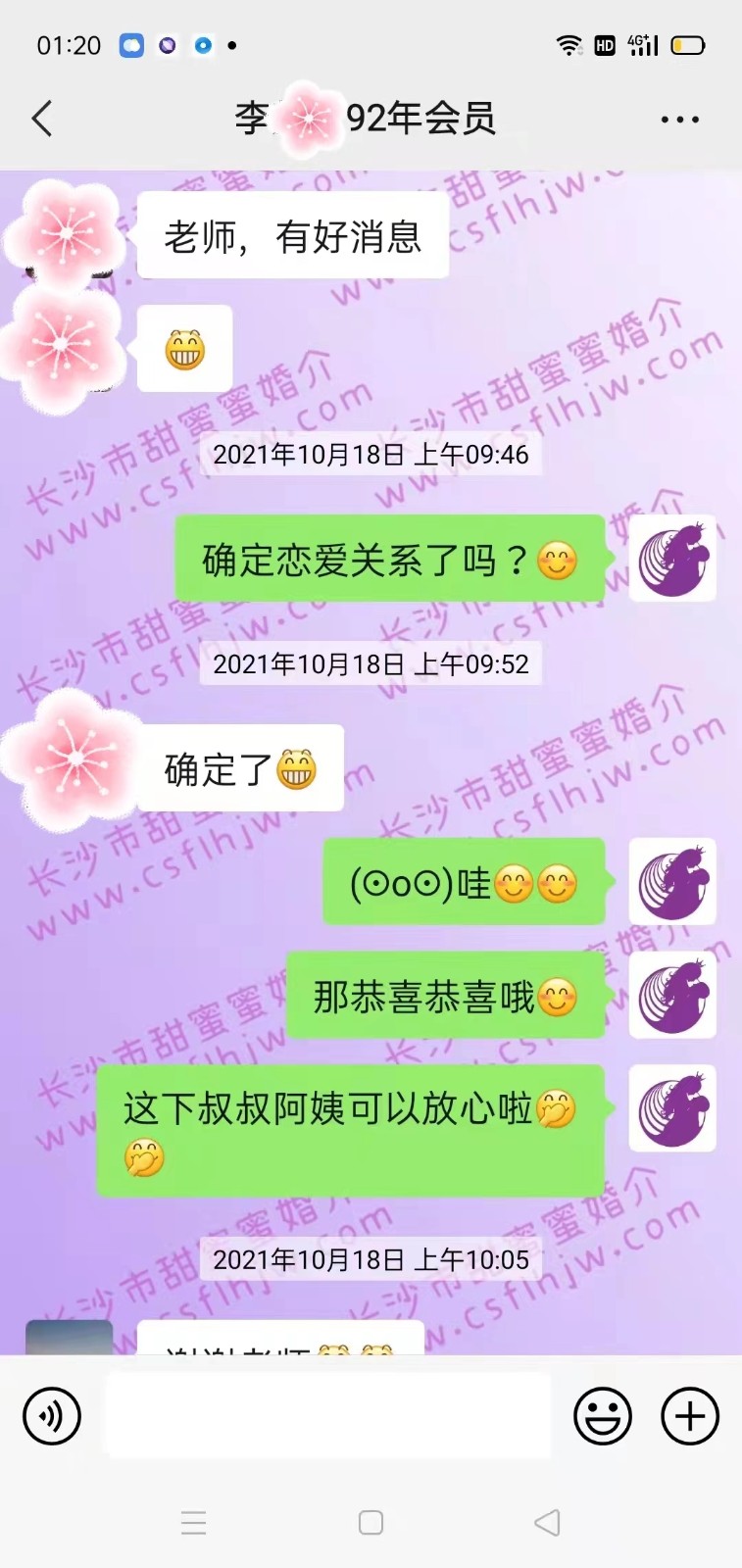Screen dimensions: 742x1568
Task: View profile of avatar next to 确定恋爱关系了吗
Action: [x=672, y=559]
